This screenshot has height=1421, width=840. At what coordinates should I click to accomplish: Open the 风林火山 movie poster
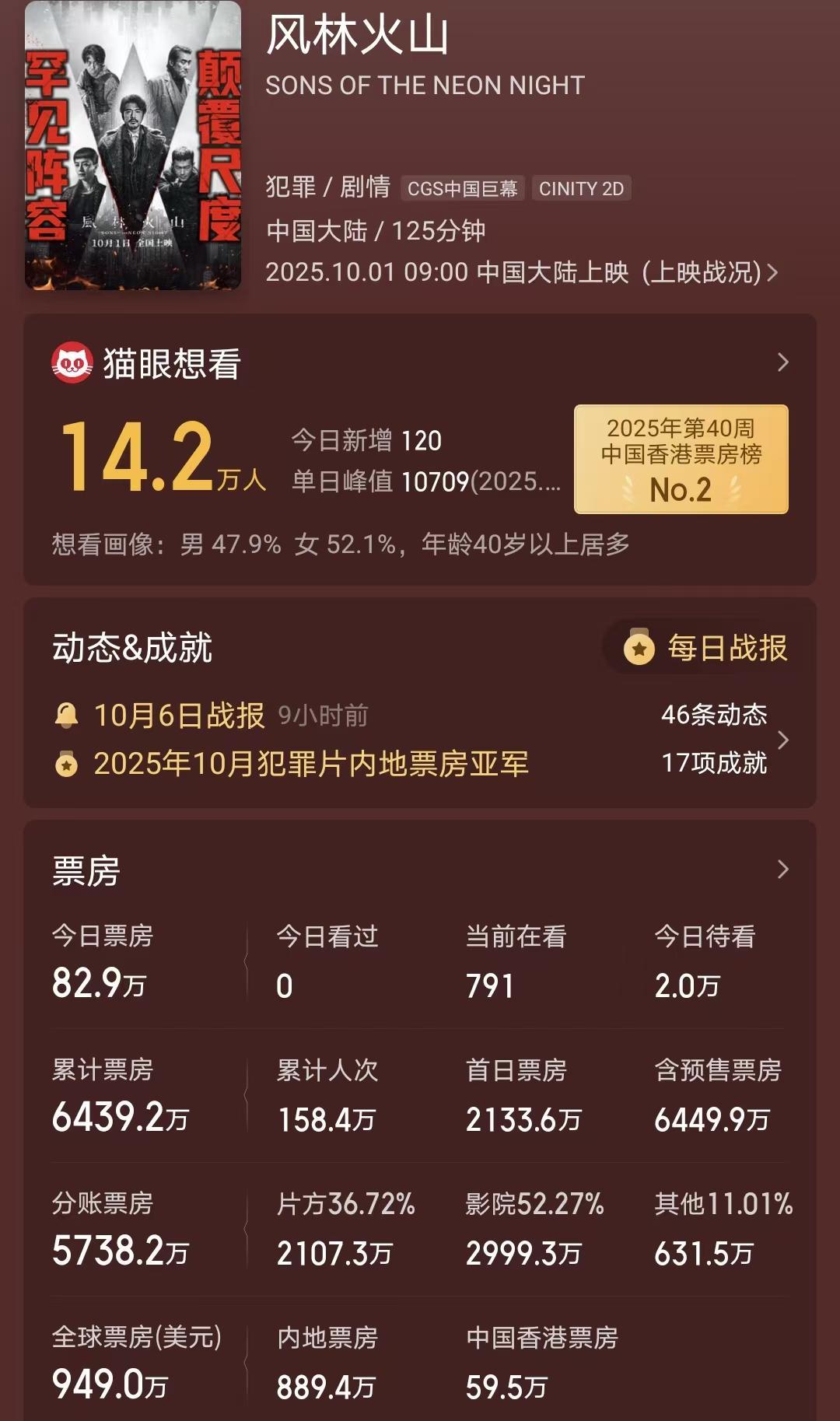tap(133, 145)
